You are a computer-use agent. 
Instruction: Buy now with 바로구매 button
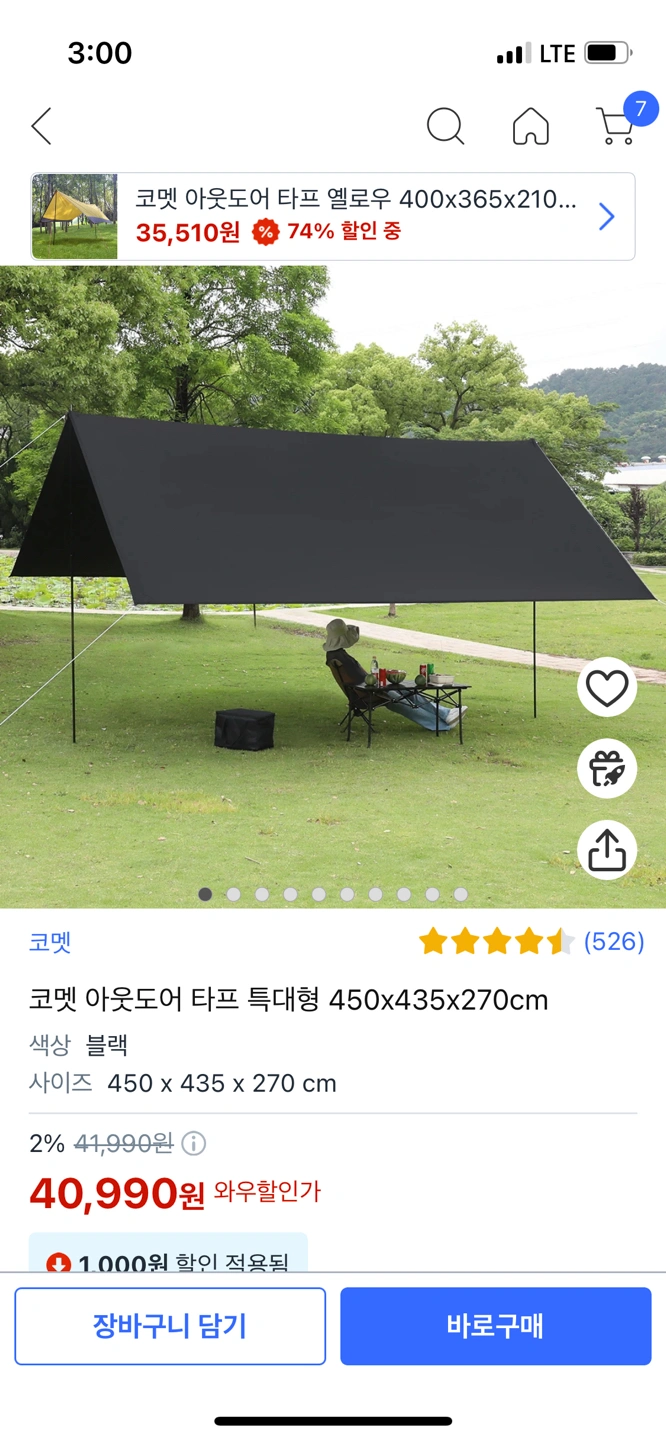tap(495, 1326)
